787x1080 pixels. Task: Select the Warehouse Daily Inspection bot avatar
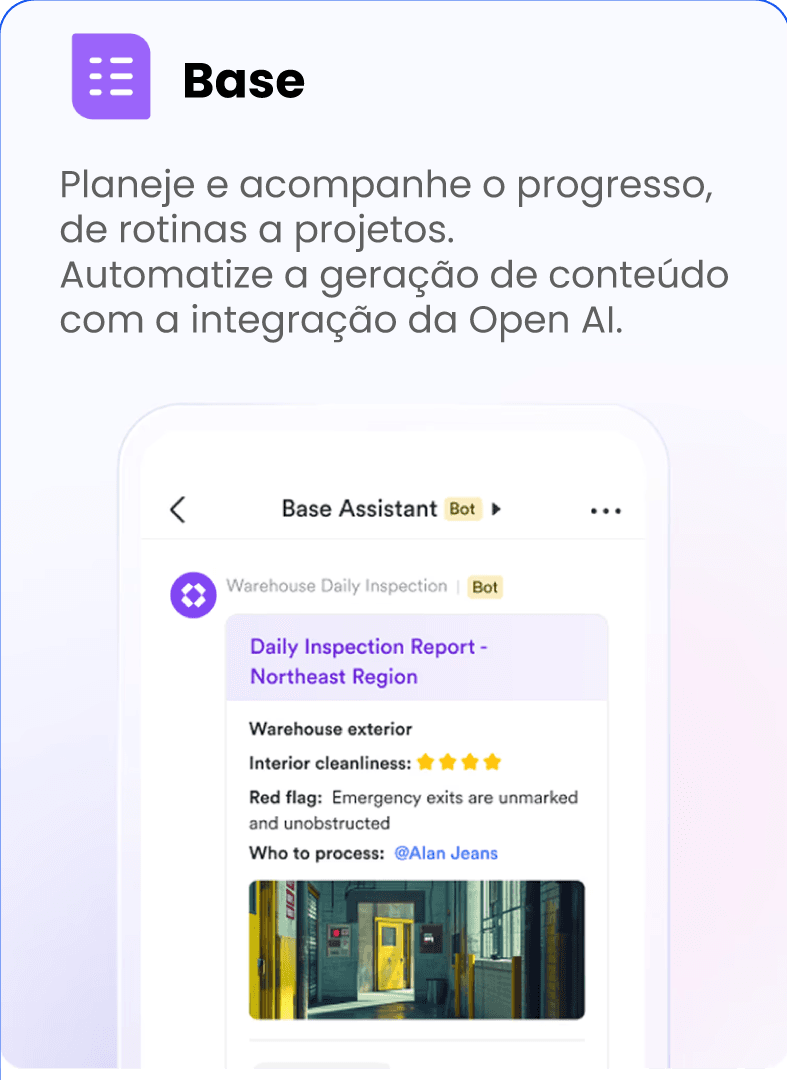[193, 594]
